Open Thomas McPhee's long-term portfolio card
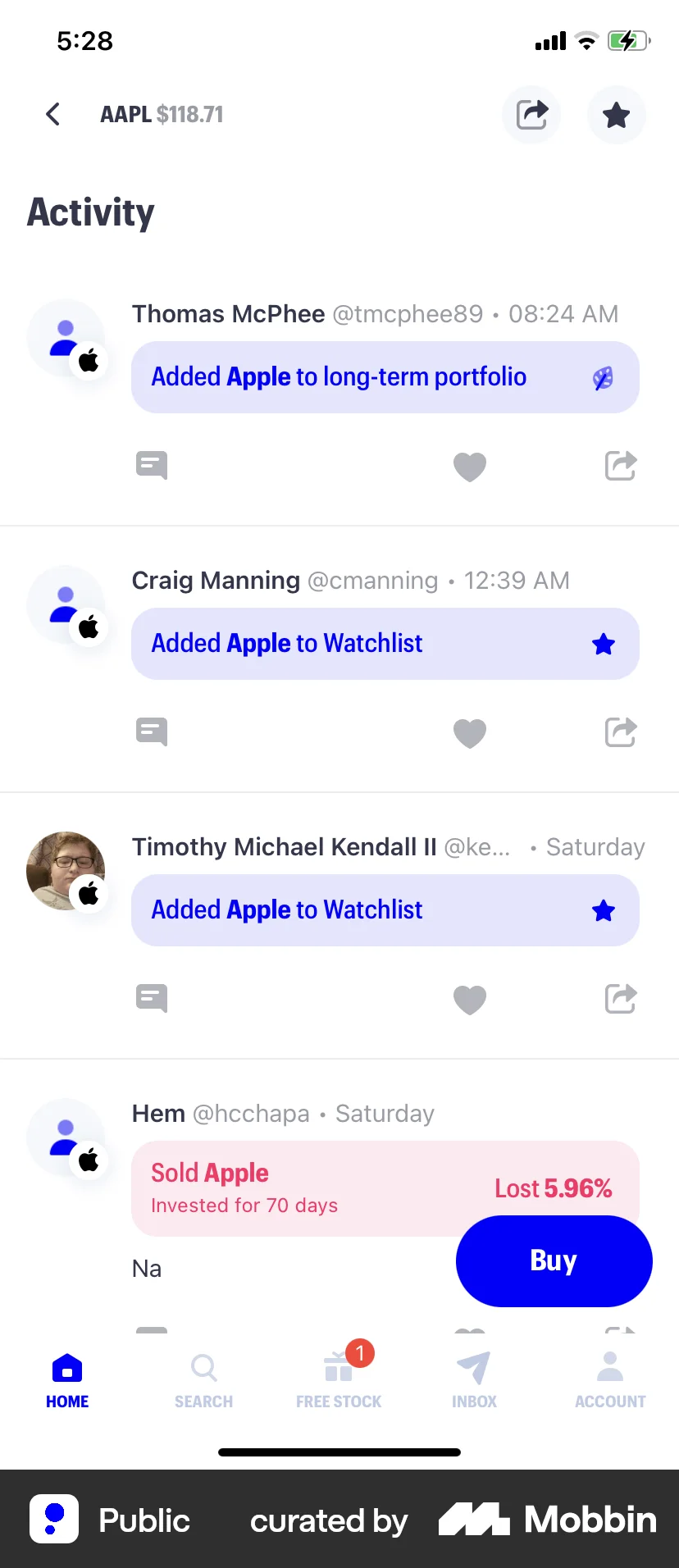The height and width of the screenshot is (1568, 679). (x=385, y=377)
